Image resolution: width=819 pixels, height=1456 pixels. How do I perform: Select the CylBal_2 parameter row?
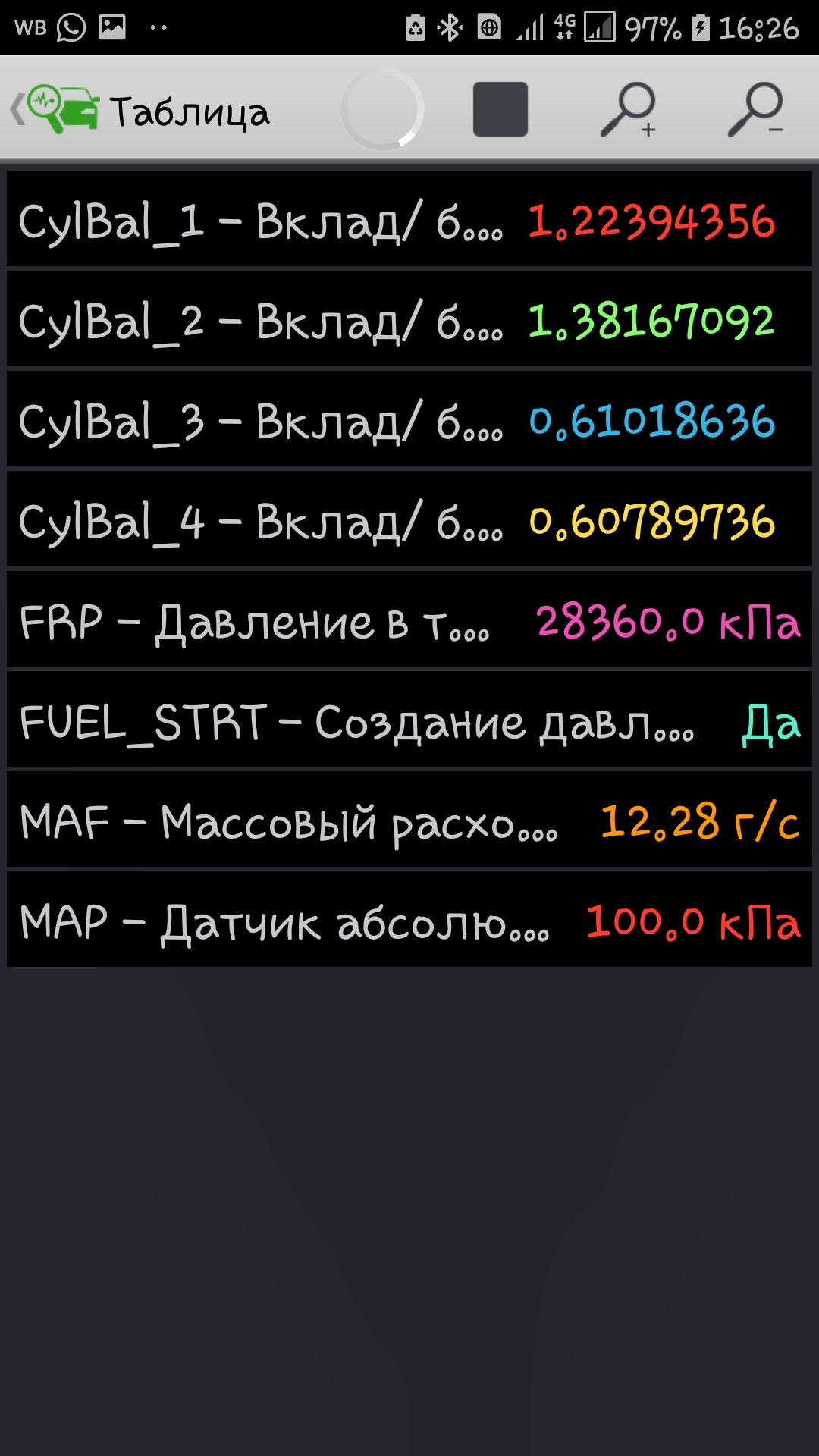point(409,320)
